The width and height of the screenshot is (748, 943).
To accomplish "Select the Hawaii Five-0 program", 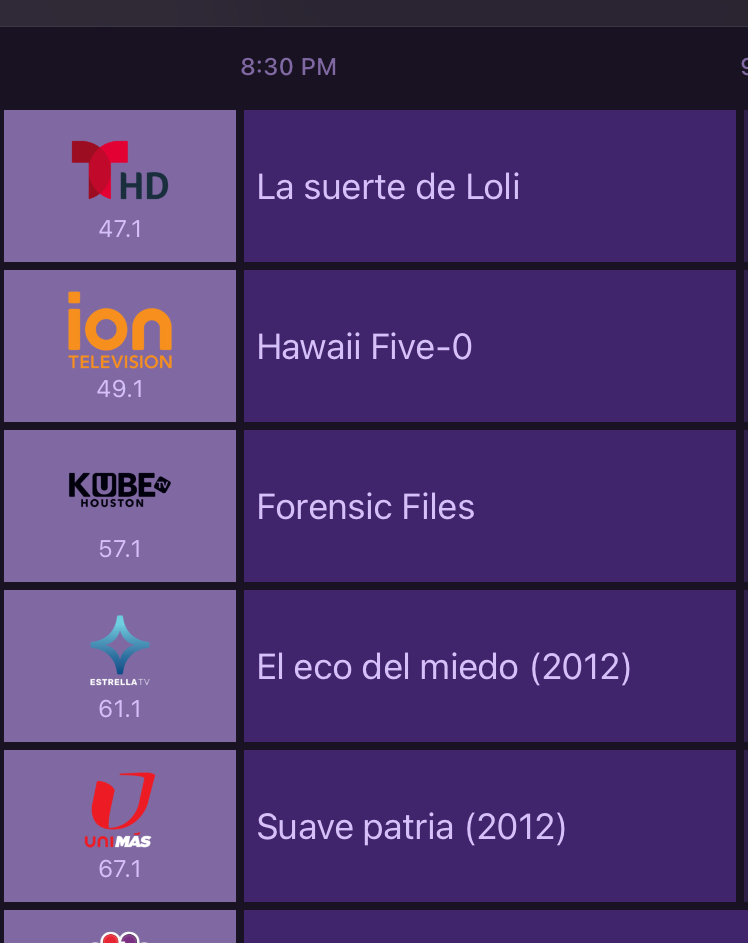I will pos(489,346).
